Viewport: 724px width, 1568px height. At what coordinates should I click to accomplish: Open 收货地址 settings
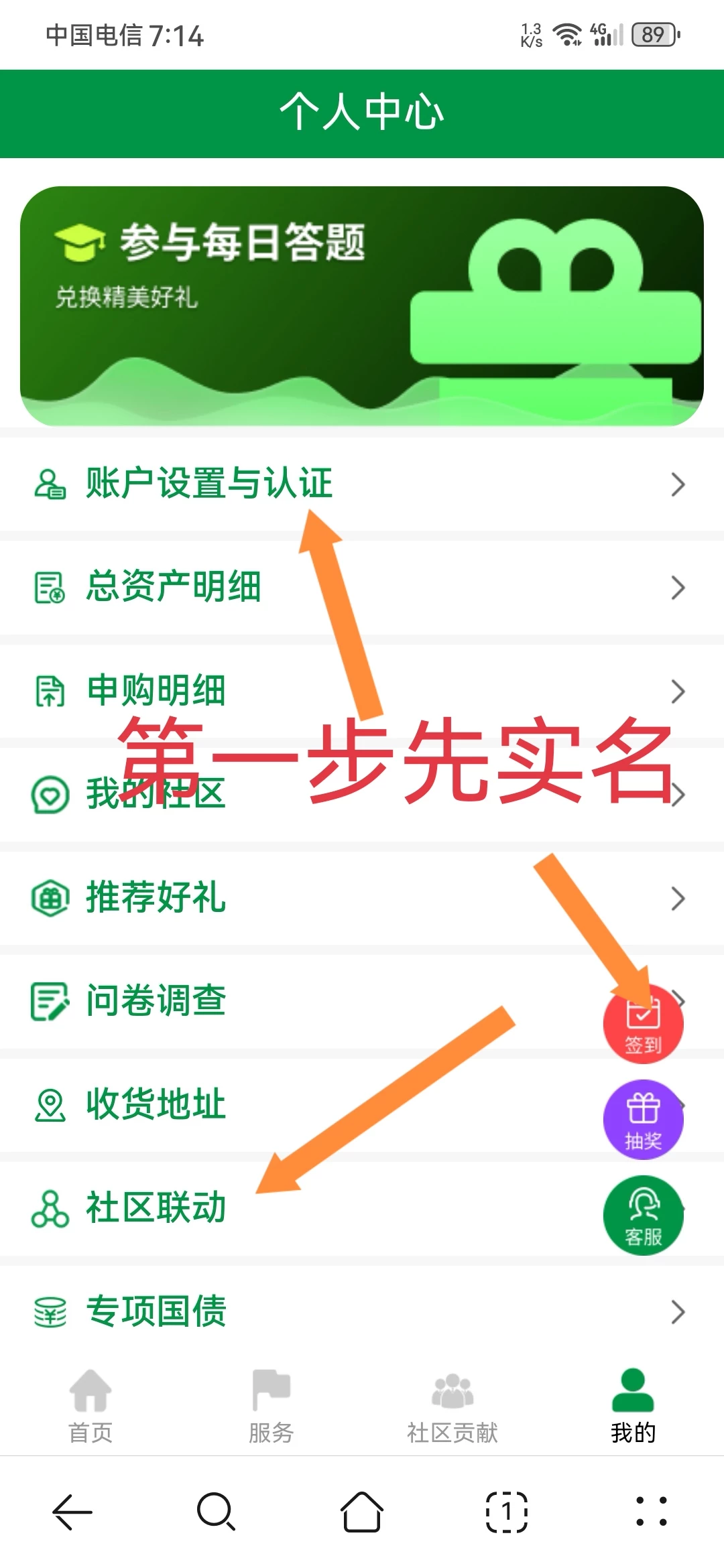point(156,1105)
